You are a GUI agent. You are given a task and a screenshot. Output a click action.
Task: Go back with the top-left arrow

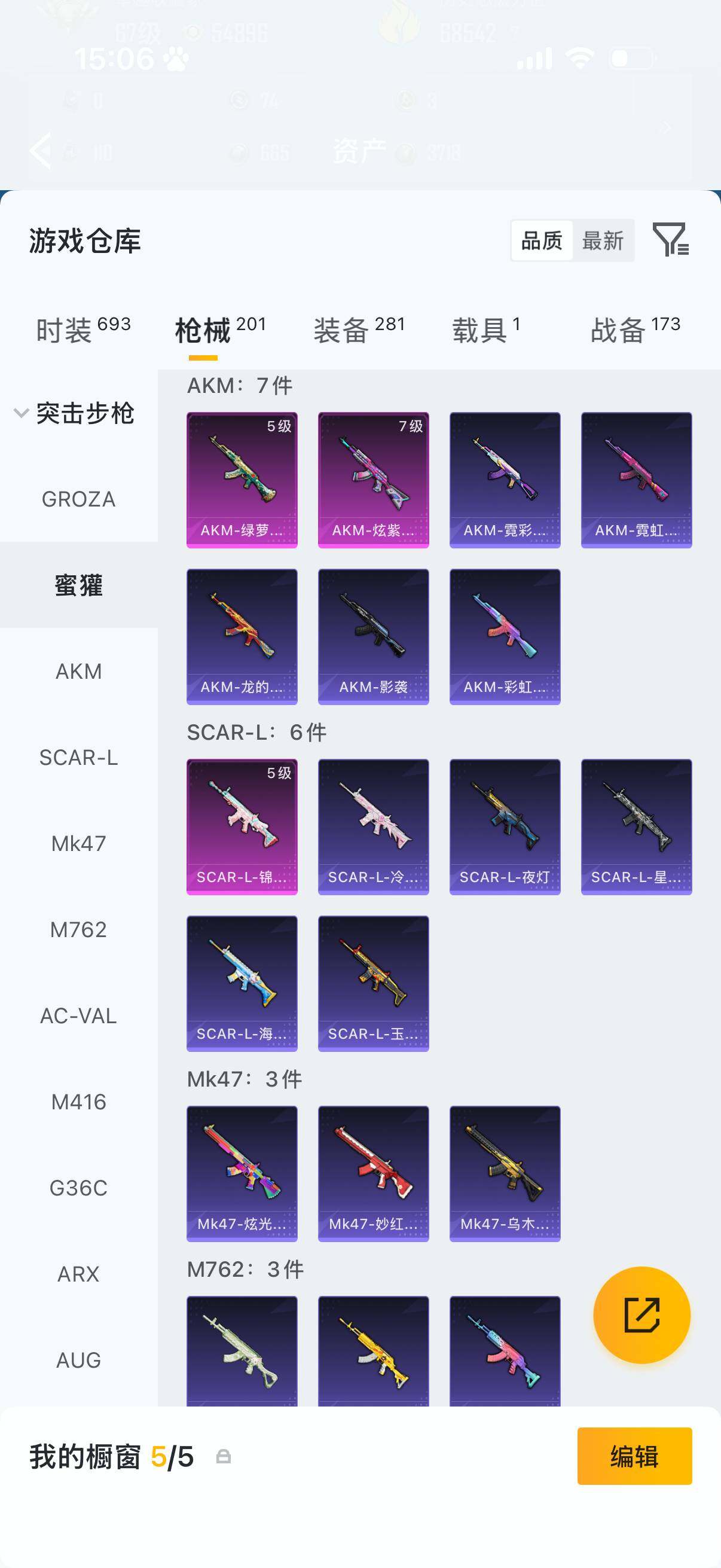coord(41,150)
